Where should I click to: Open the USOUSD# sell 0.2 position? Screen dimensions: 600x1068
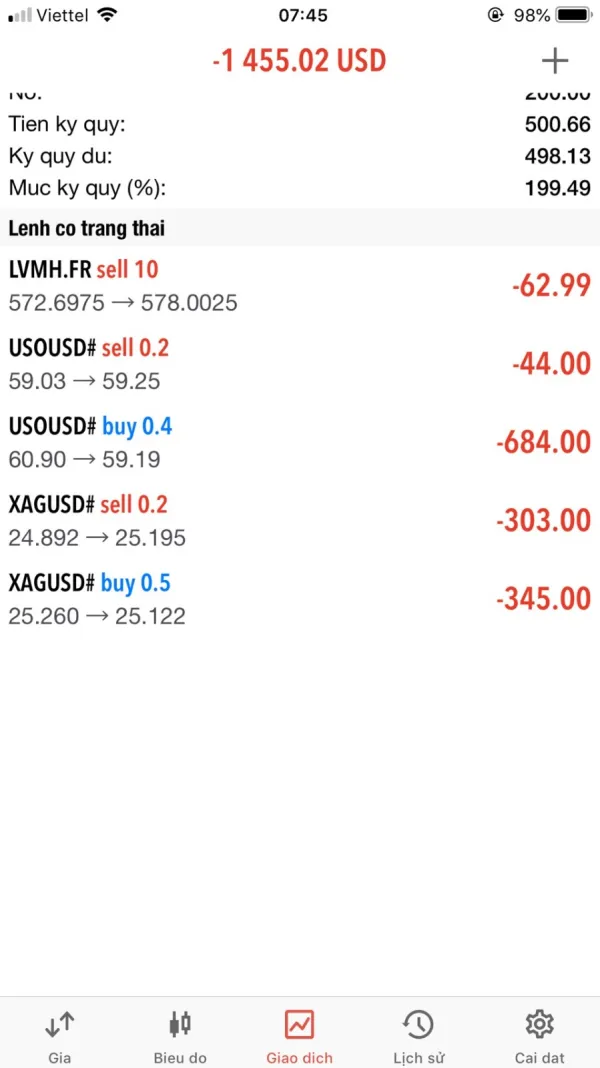click(x=300, y=364)
